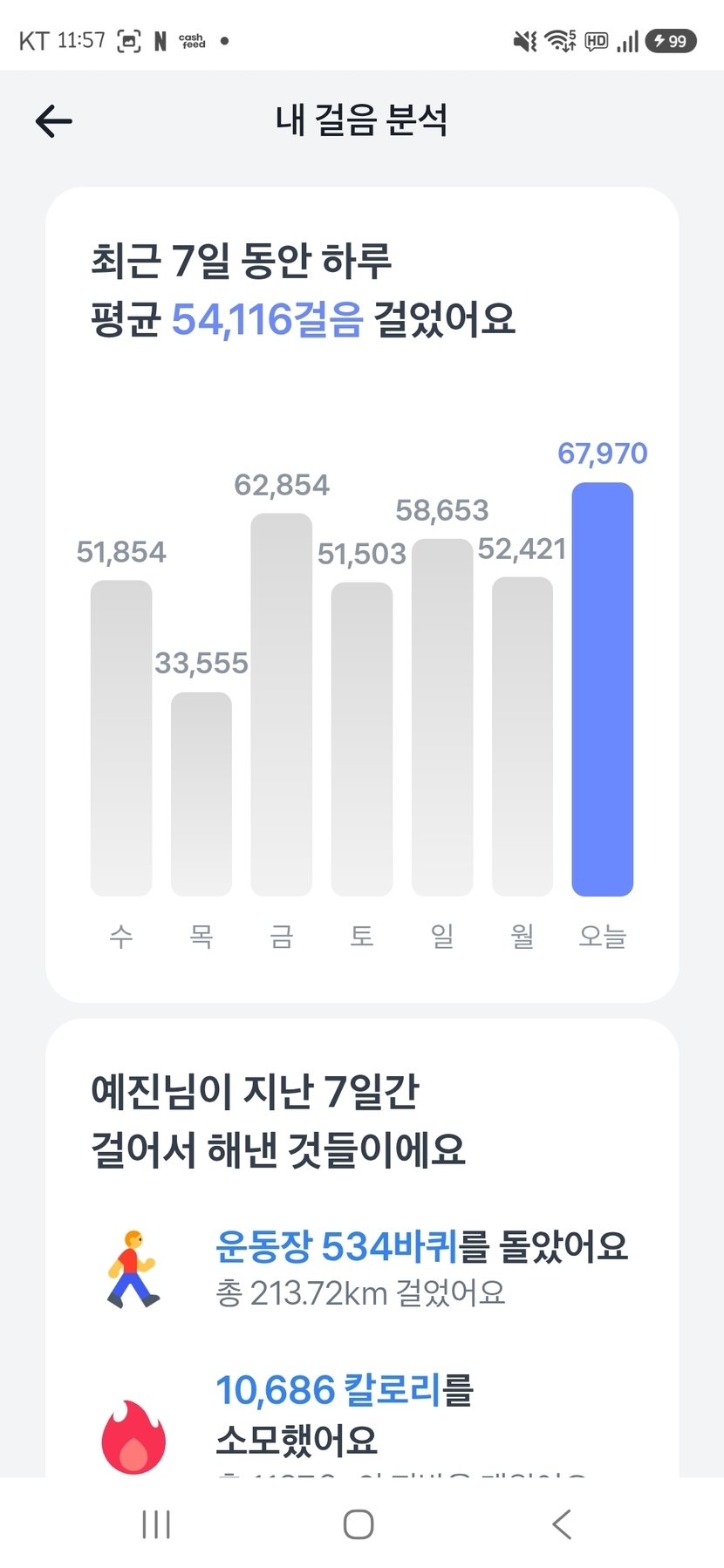Go back from 내 걸음 분석
The image size is (724, 1568).
click(x=53, y=121)
